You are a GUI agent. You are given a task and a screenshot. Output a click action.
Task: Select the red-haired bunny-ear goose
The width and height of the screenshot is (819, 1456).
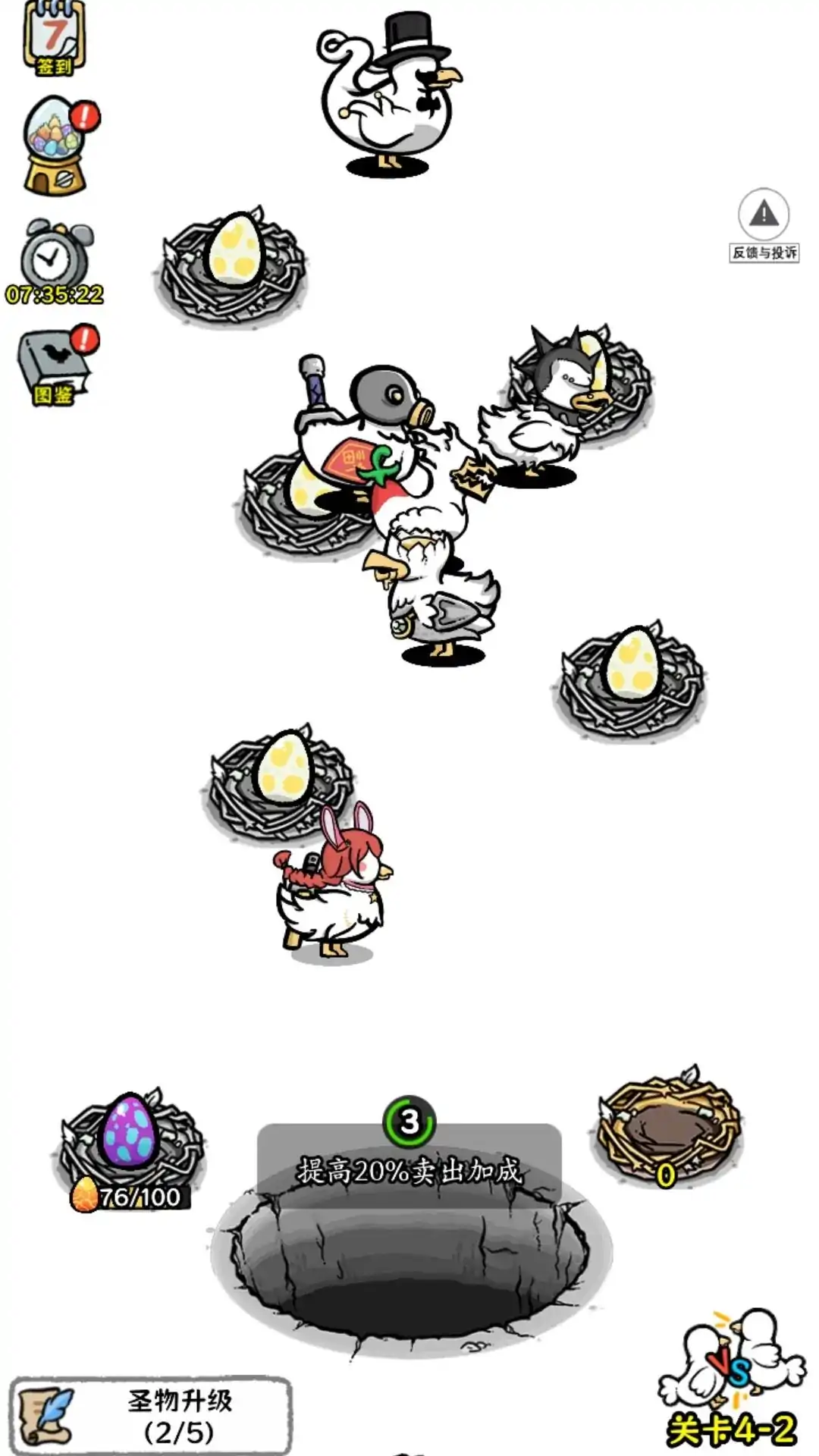click(x=334, y=887)
